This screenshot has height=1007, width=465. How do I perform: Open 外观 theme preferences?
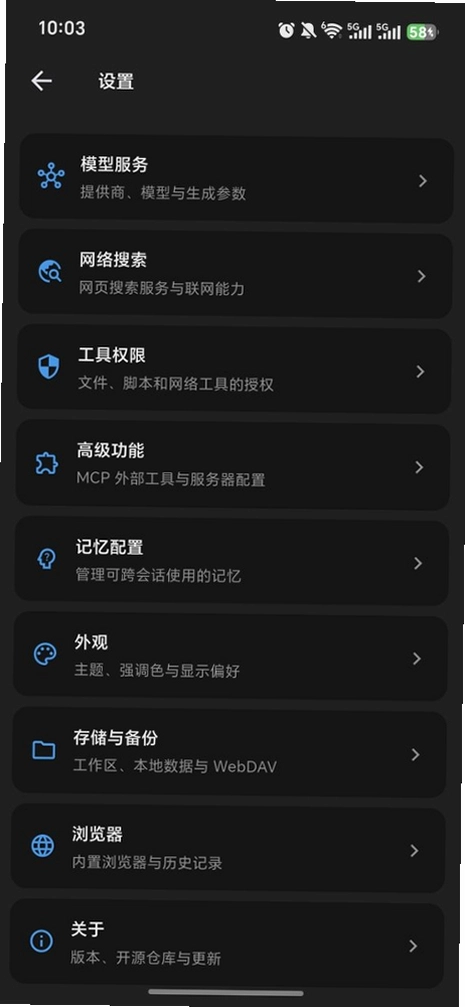tap(230, 658)
